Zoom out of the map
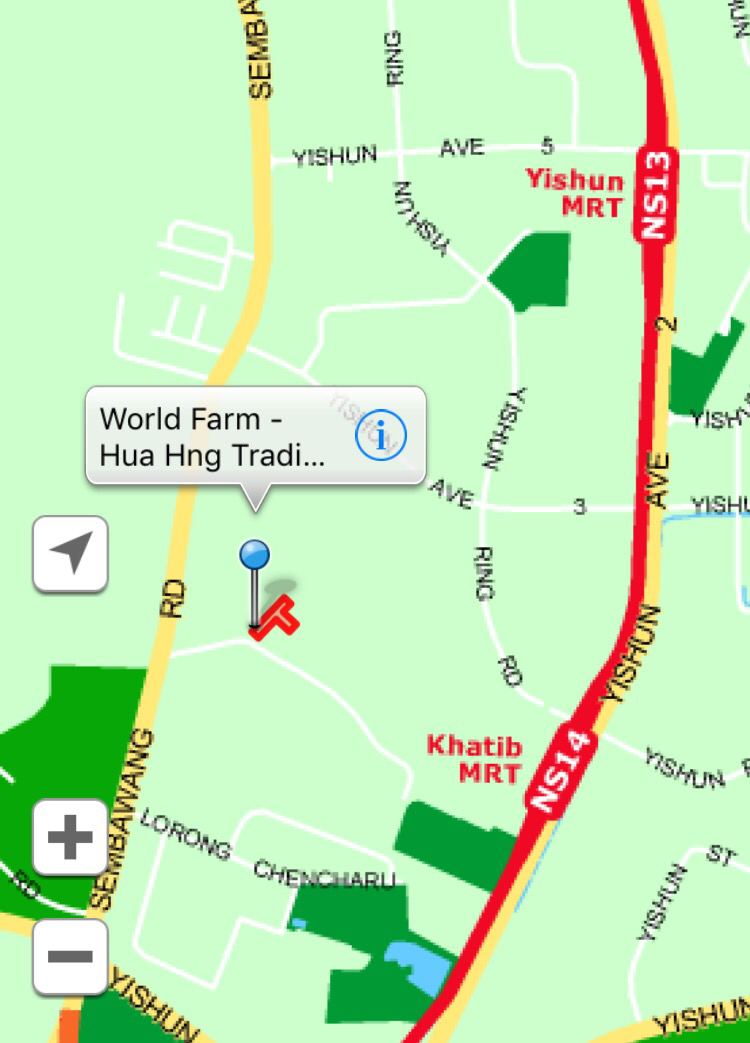Image resolution: width=750 pixels, height=1043 pixels. point(70,957)
